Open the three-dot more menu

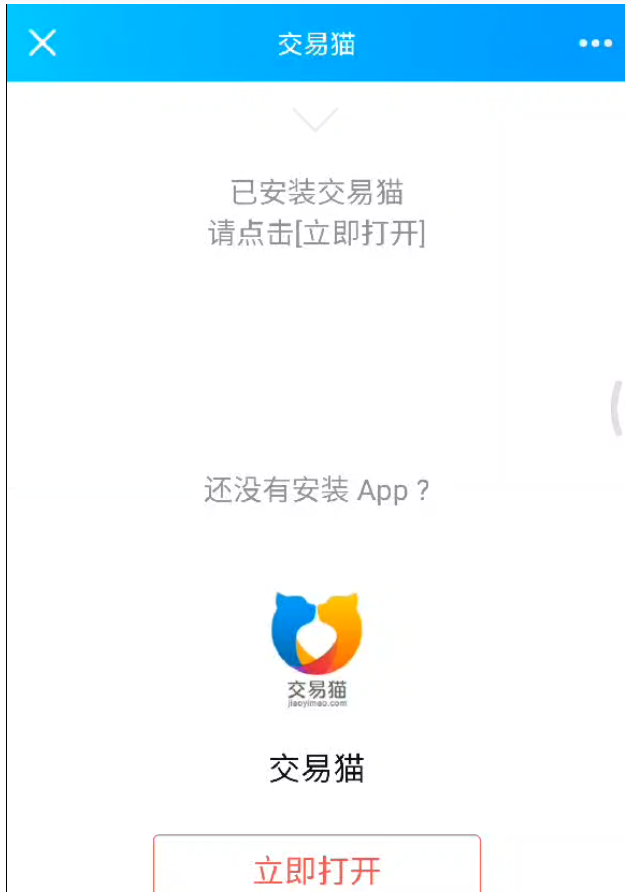[595, 43]
